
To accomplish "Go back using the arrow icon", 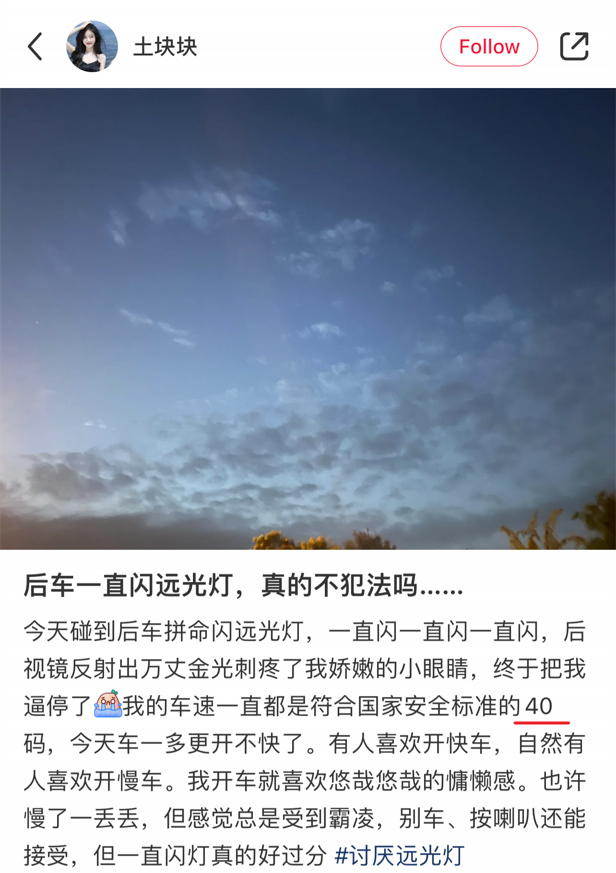I will click(x=35, y=47).
